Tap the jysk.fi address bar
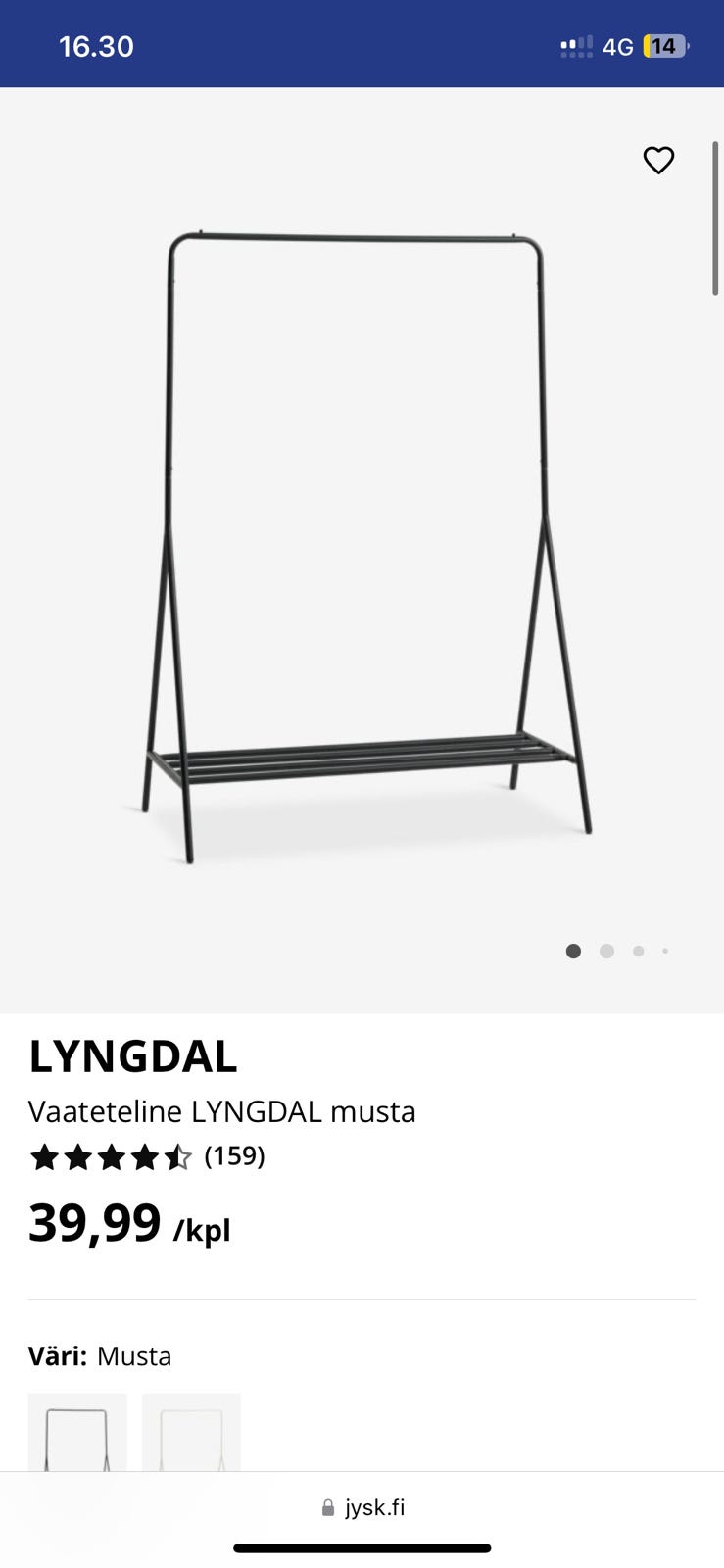This screenshot has height=1568, width=724. coord(375,1507)
